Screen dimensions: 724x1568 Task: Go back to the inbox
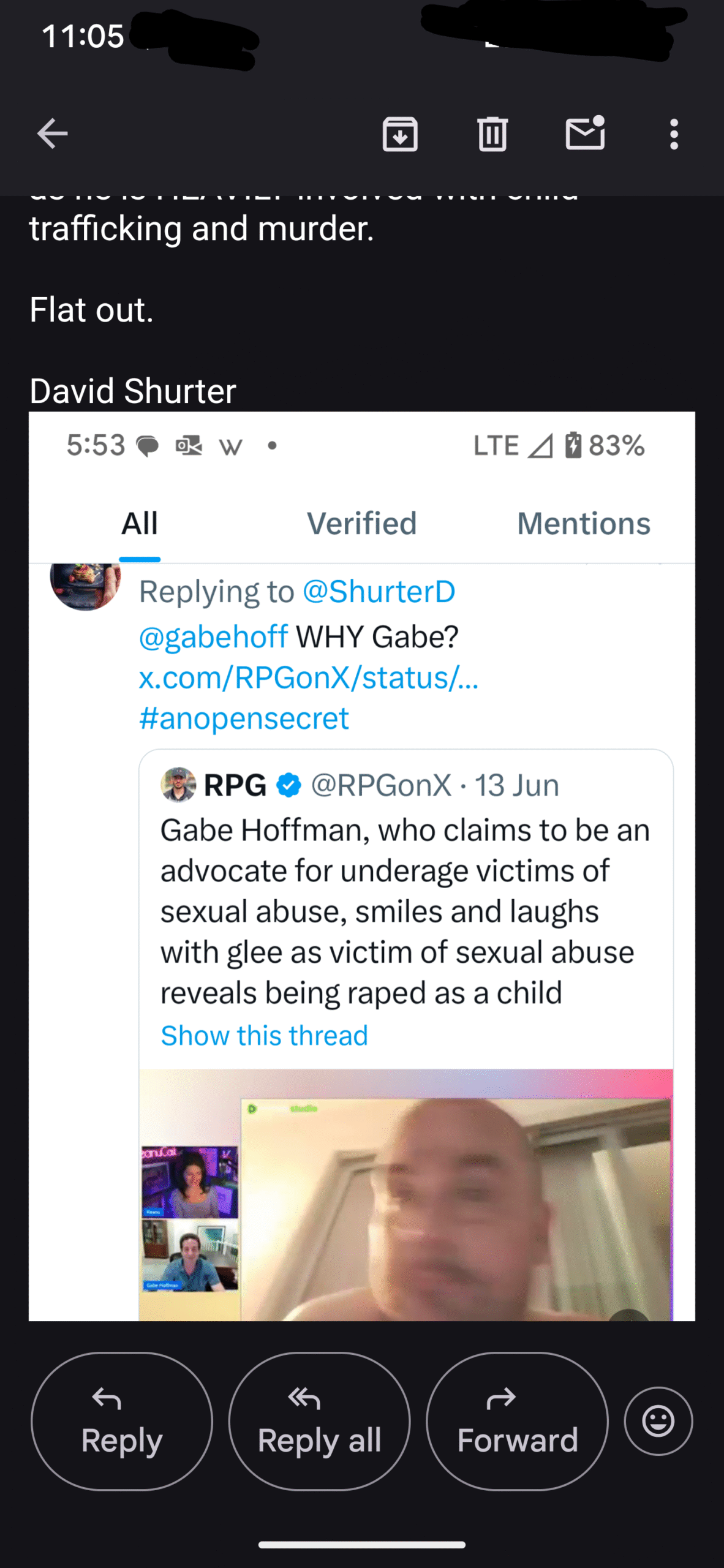pos(52,134)
